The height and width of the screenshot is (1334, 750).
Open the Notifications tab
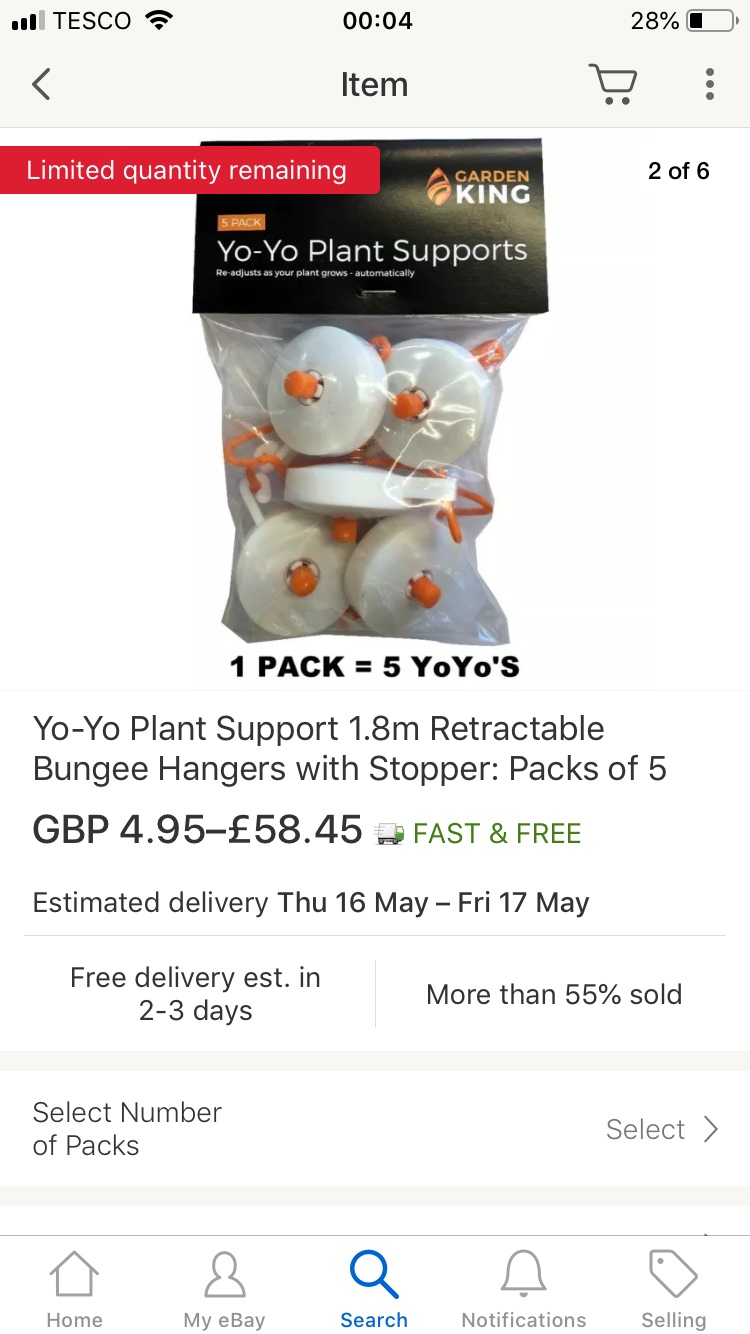(x=523, y=1288)
